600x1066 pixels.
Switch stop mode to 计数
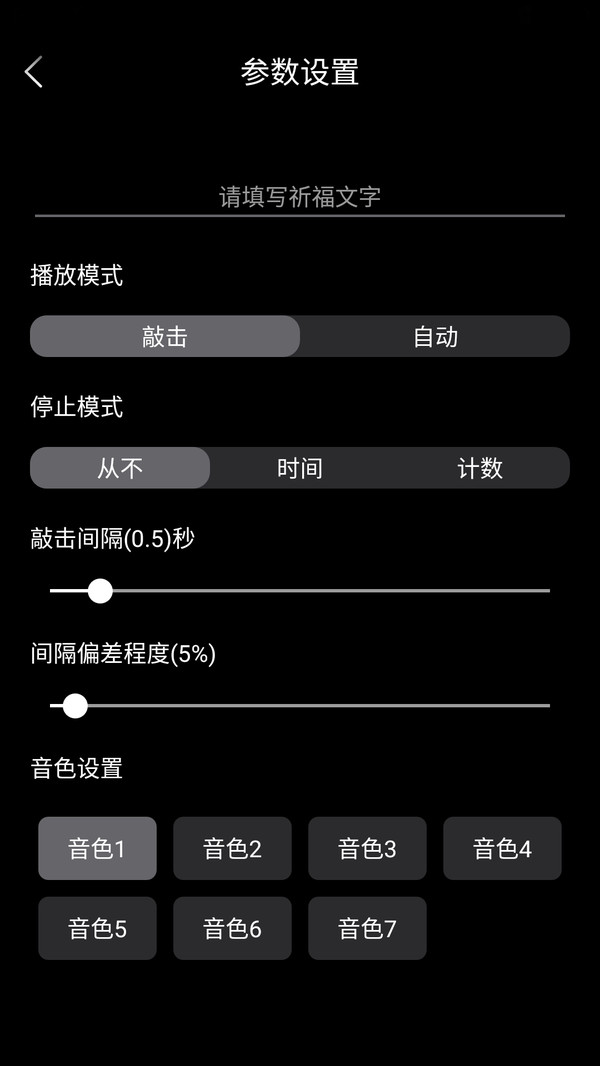[480, 468]
